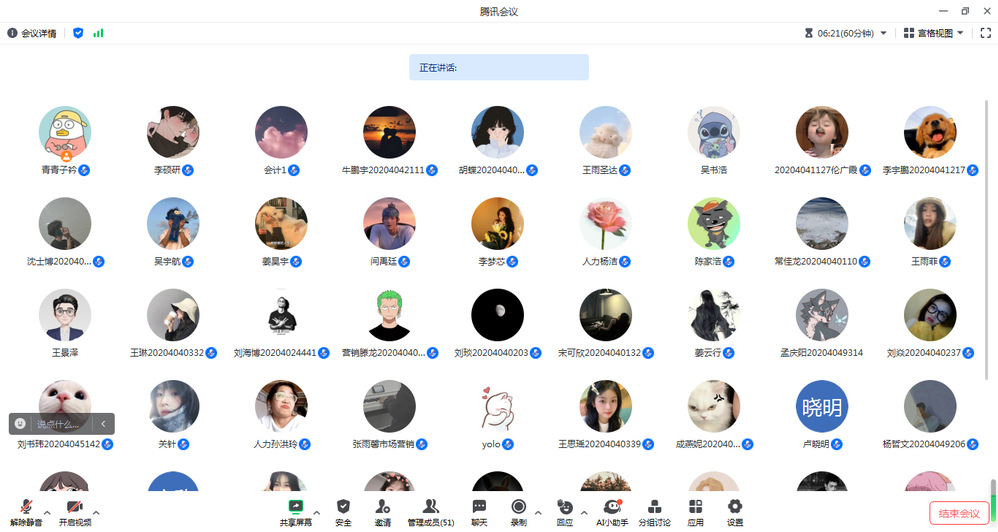Close the window
998x532 pixels.
click(985, 11)
